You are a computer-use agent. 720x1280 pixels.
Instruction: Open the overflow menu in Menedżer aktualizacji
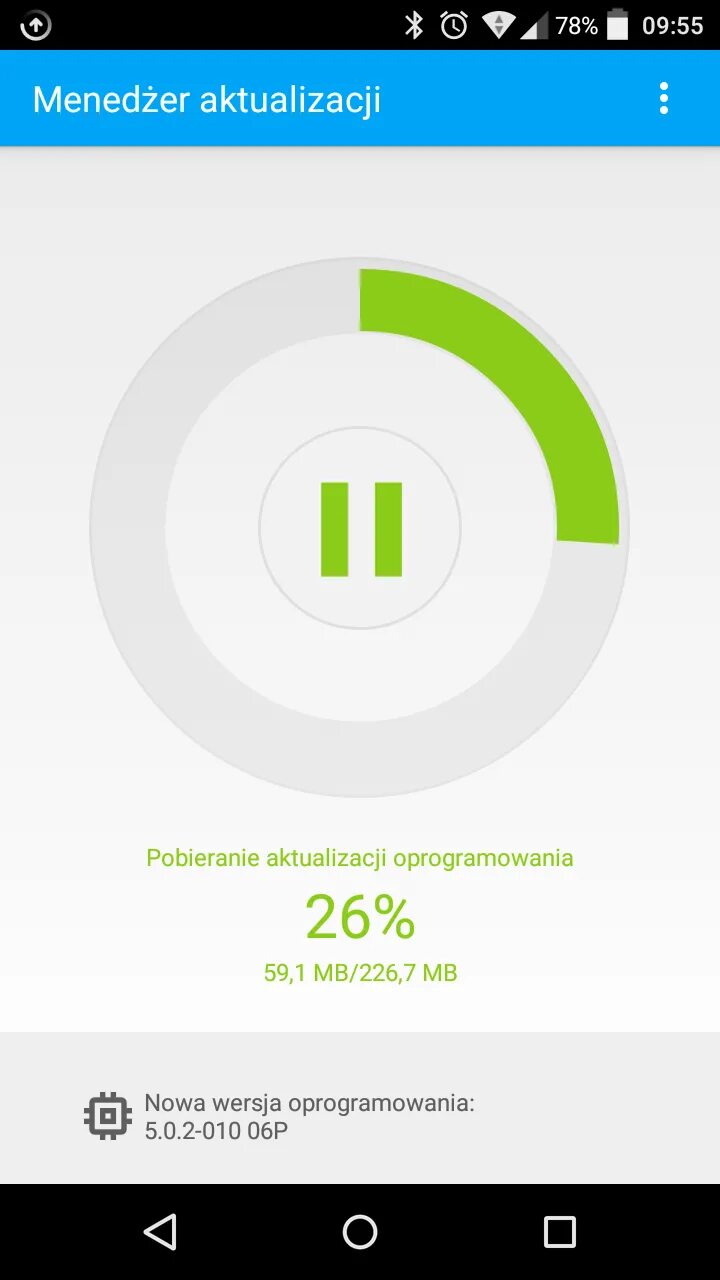[663, 99]
